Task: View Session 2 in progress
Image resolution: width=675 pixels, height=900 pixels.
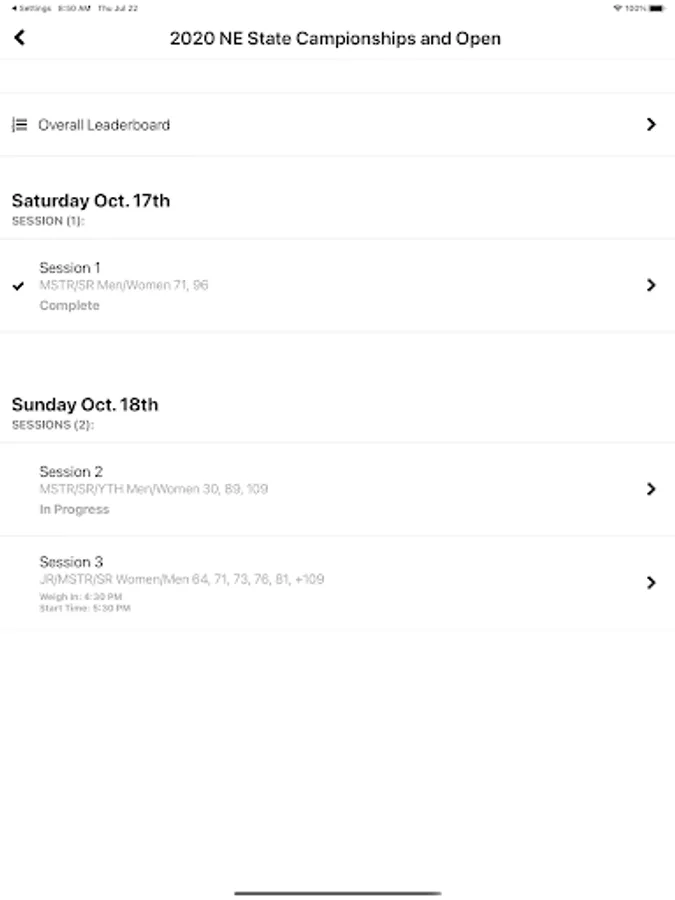Action: (x=338, y=489)
